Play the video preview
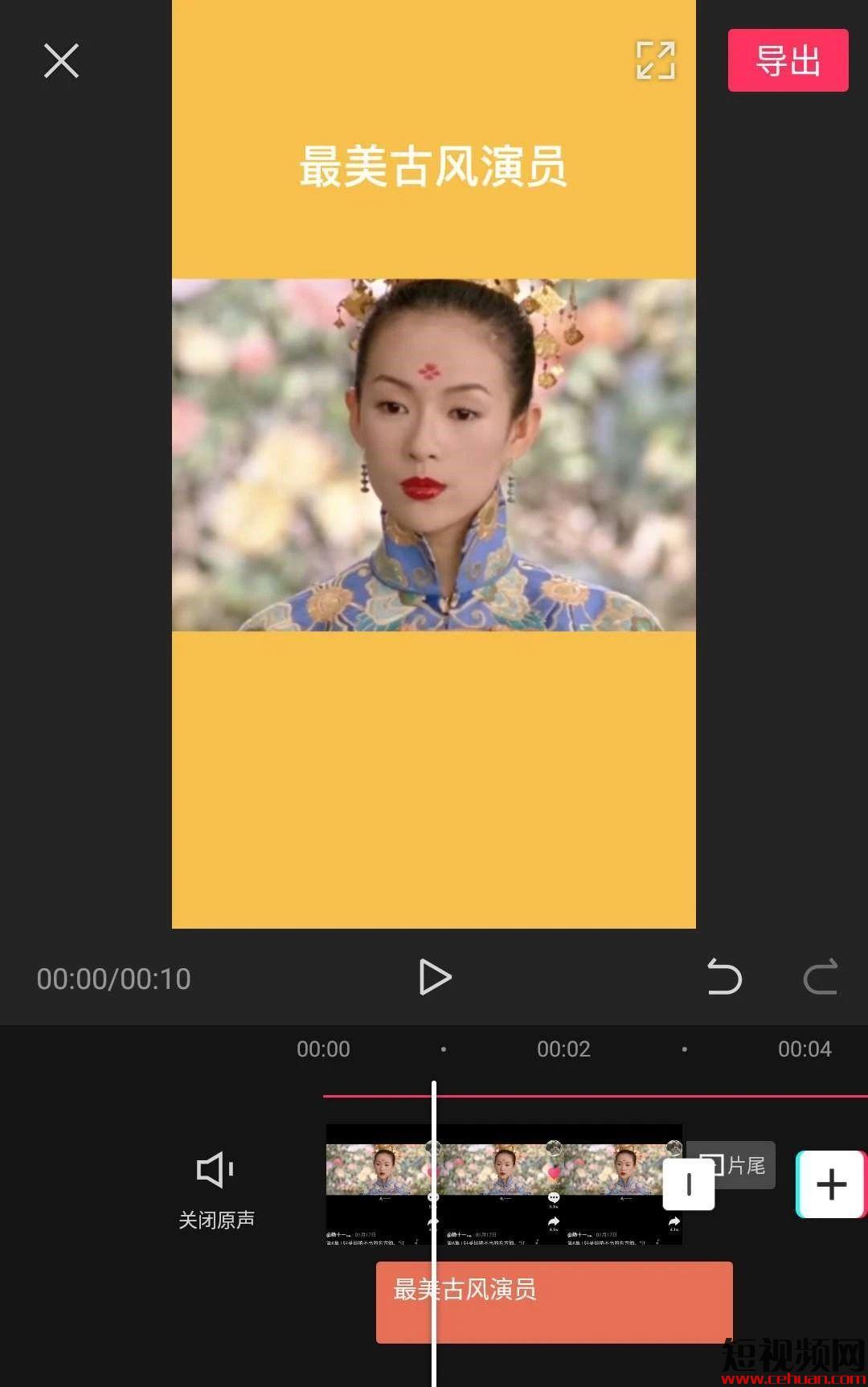Image resolution: width=868 pixels, height=1387 pixels. point(435,978)
